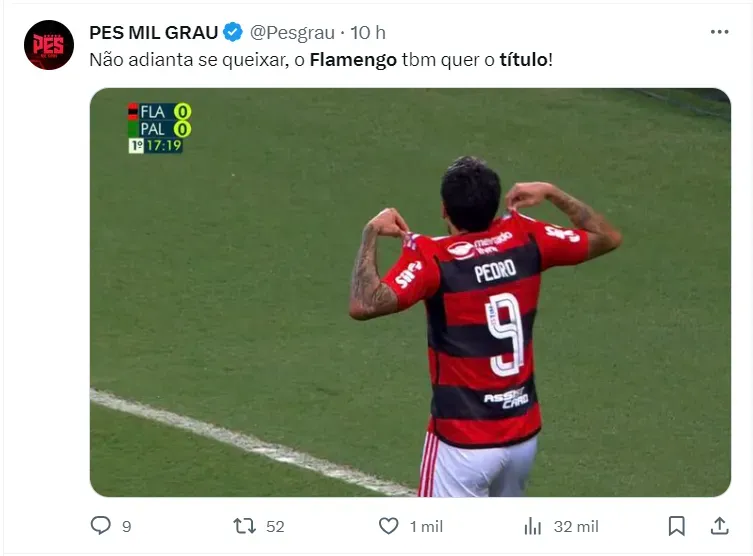Open the PES MIL GRAU account name
753x556 pixels.
(153, 33)
